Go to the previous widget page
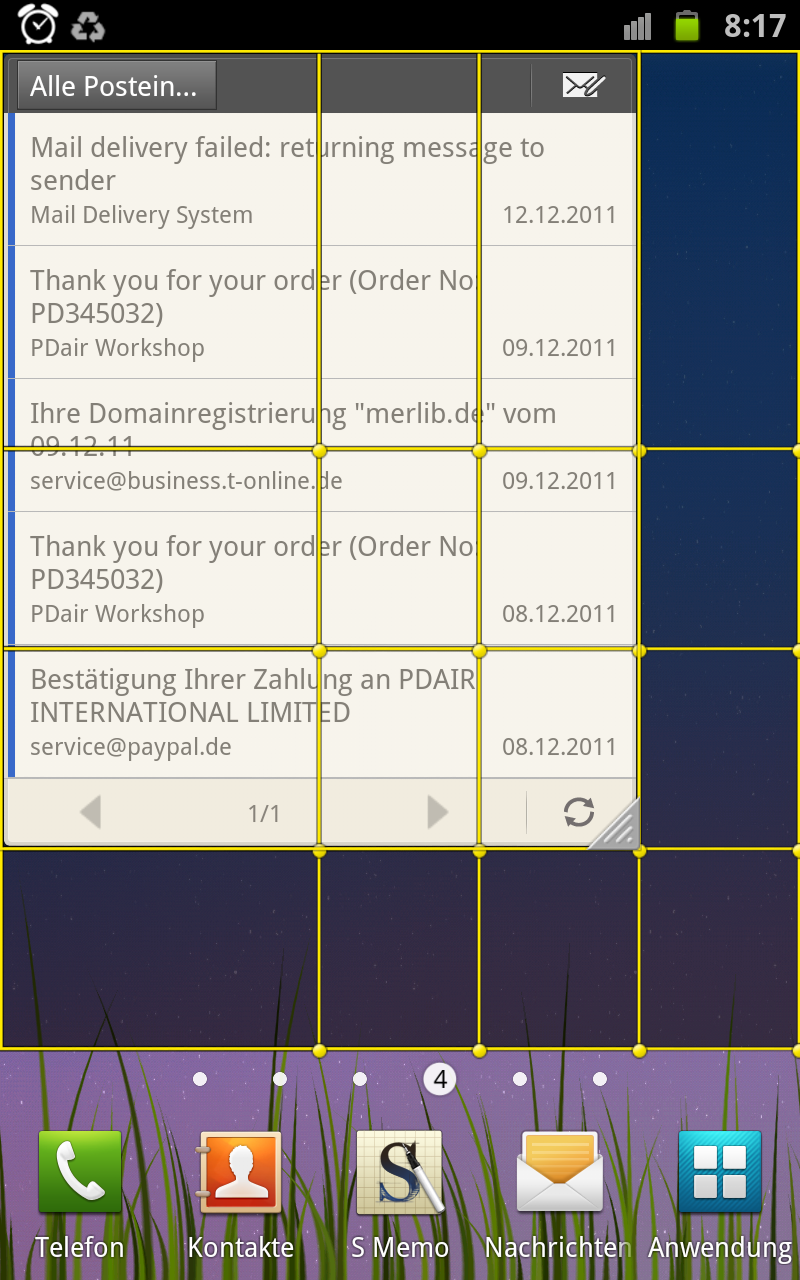800x1280 pixels. point(91,812)
